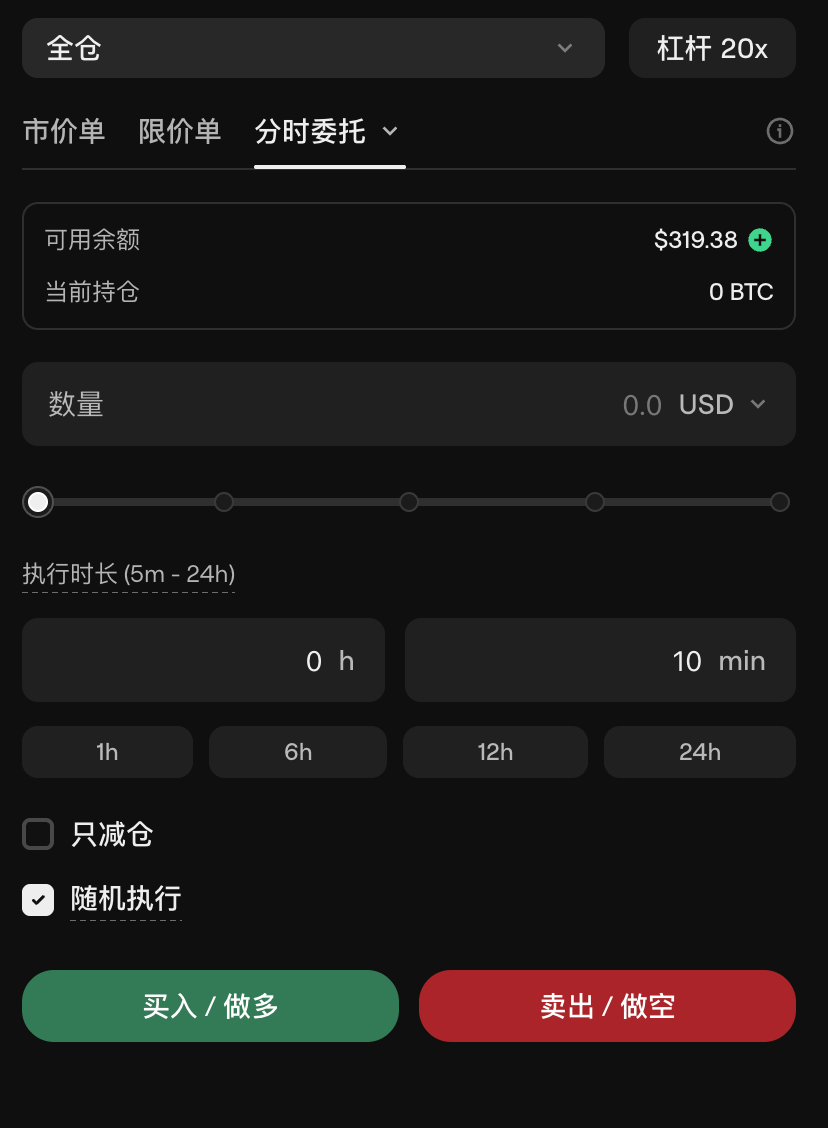This screenshot has height=1128, width=828.
Task: Focus the 数量 amount field
Action: [409, 404]
